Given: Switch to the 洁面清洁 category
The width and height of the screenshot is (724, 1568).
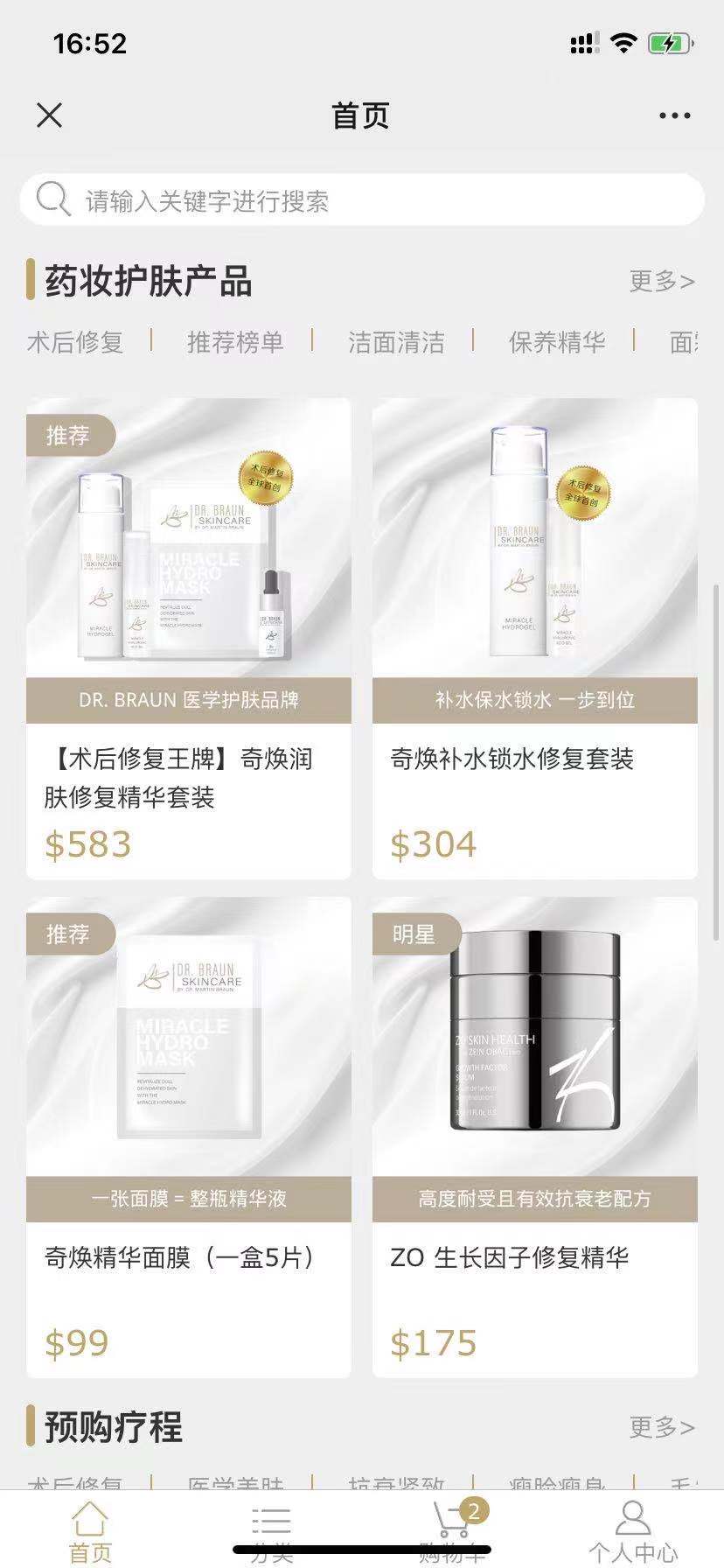Looking at the screenshot, I should [396, 342].
